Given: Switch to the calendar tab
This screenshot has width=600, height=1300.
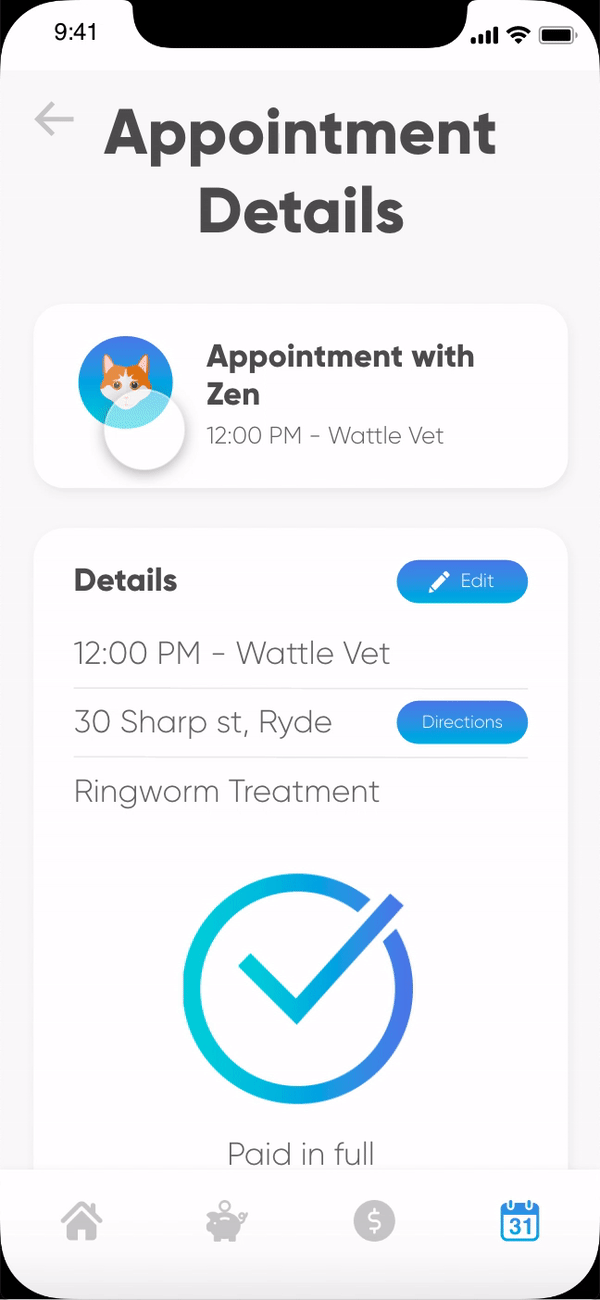Looking at the screenshot, I should (x=520, y=1221).
